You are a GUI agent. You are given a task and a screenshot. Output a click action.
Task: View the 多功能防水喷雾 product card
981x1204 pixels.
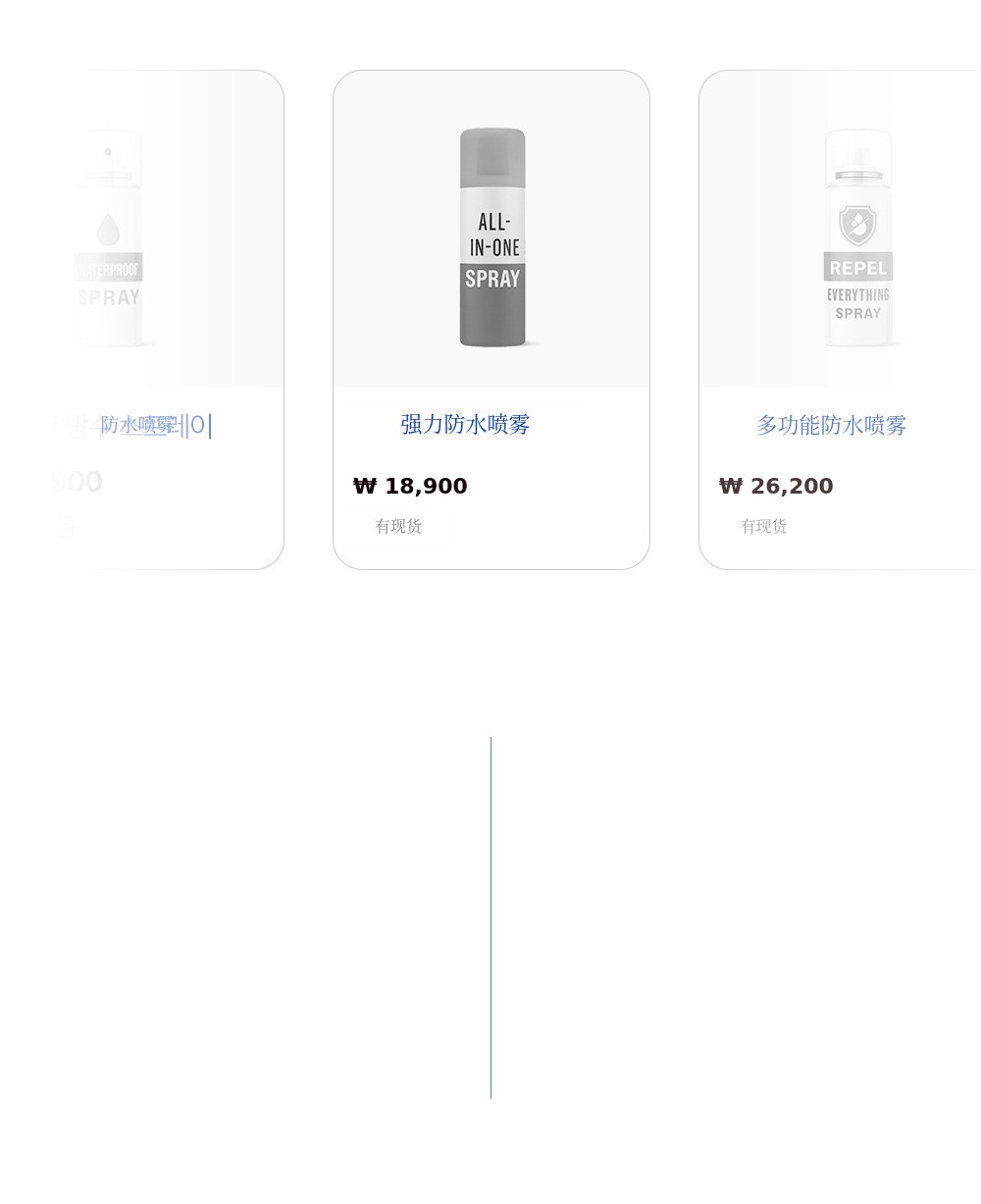point(840,319)
